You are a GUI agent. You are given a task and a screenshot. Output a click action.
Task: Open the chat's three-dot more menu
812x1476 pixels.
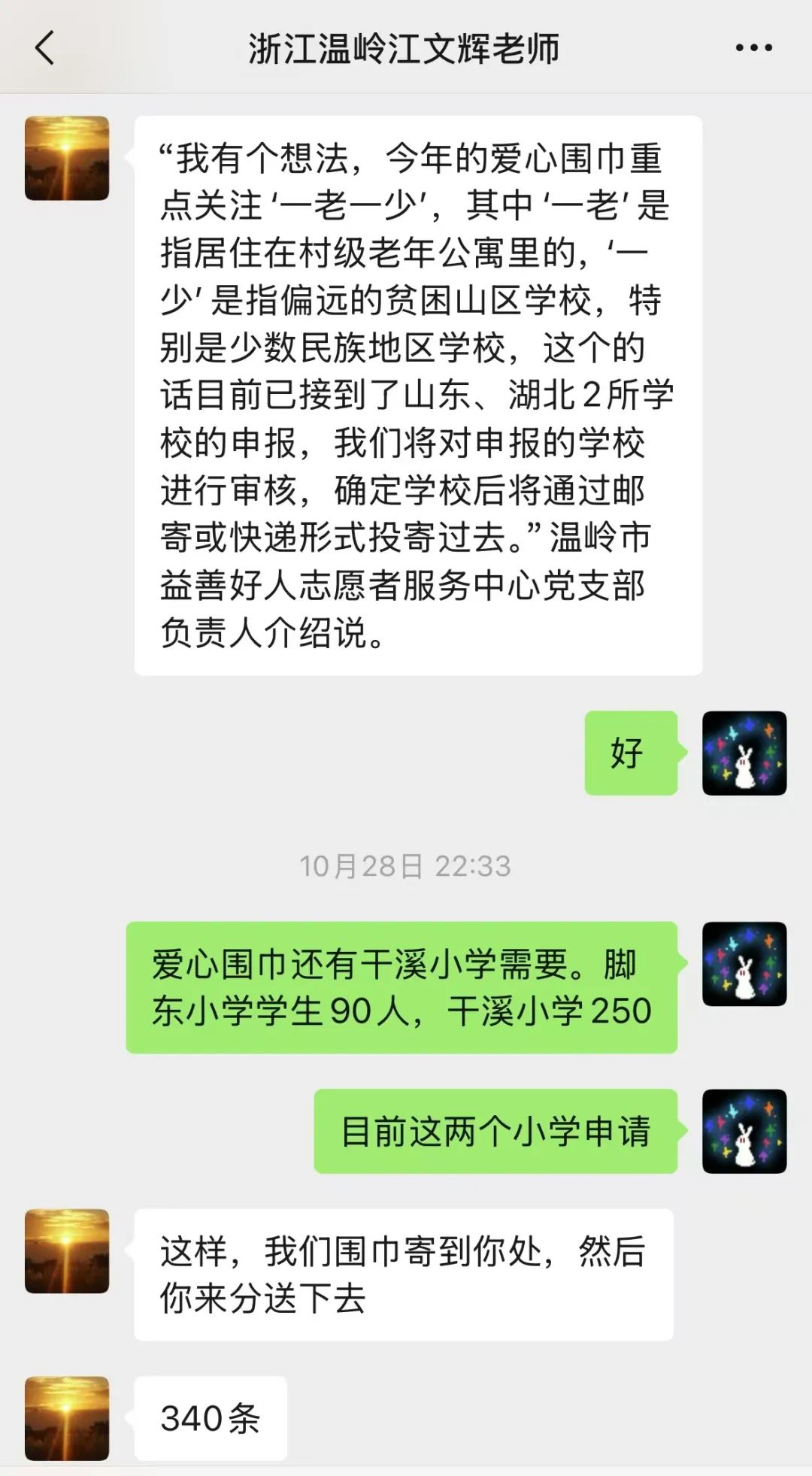click(x=753, y=48)
